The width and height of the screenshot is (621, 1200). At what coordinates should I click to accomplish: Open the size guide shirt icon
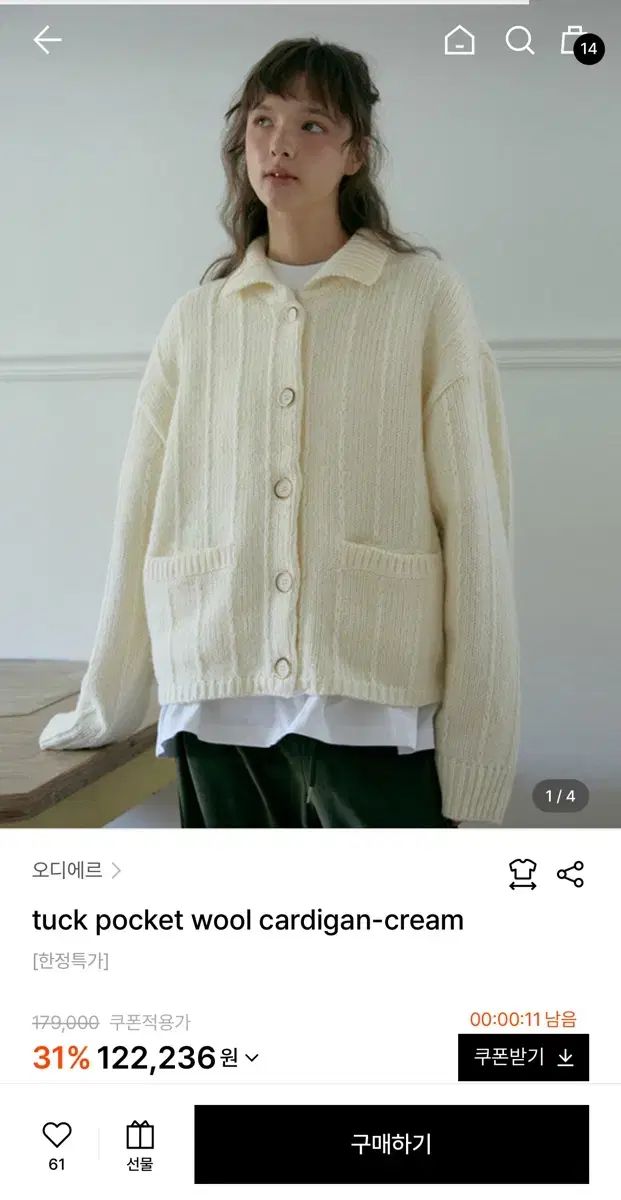522,874
